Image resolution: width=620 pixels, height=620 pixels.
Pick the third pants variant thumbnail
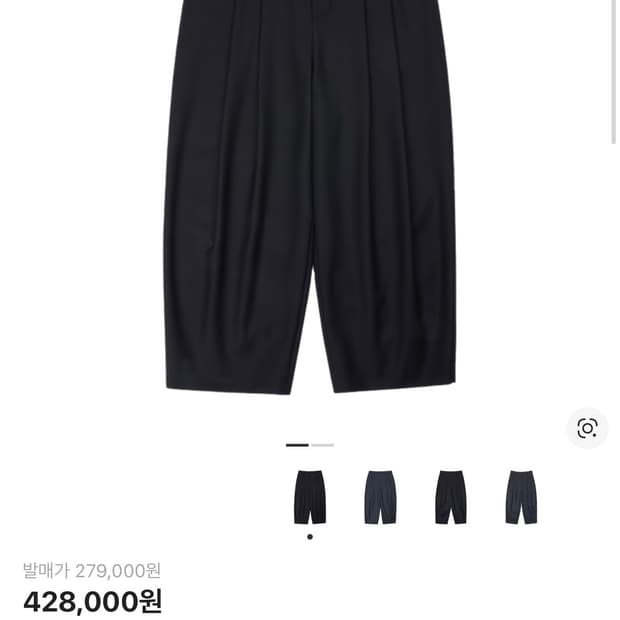[x=450, y=496]
